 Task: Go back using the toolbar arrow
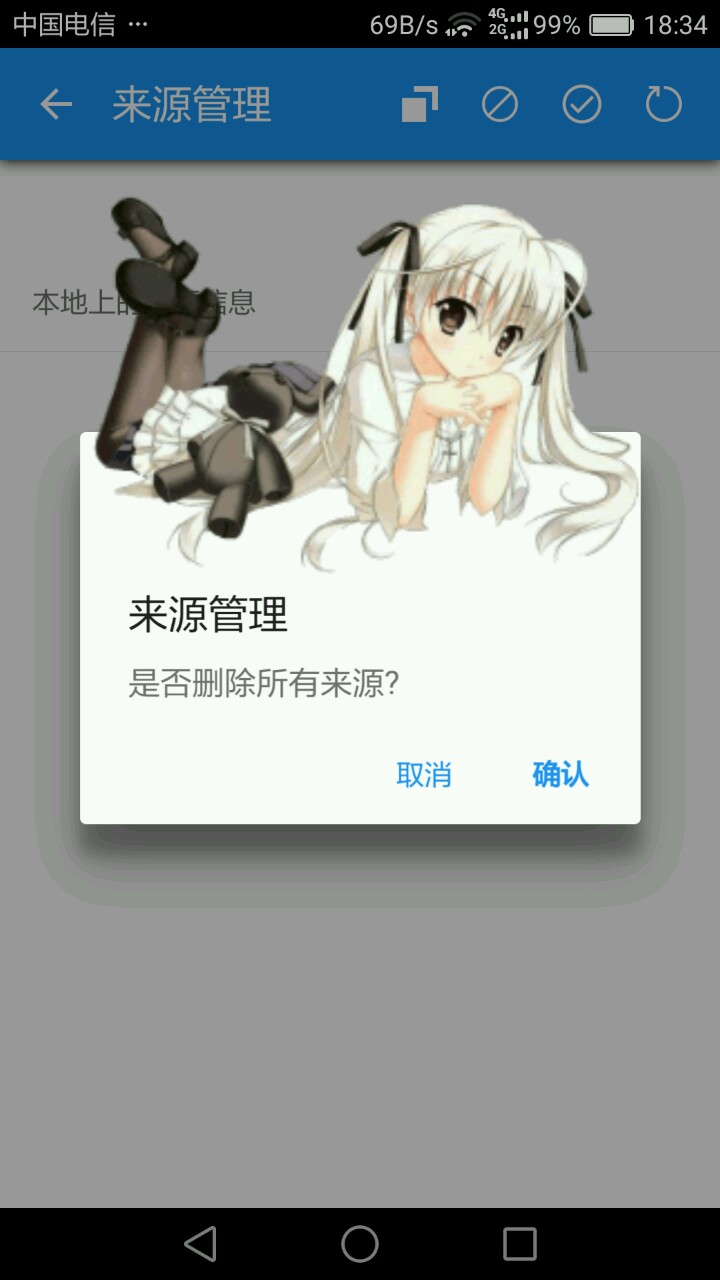coord(56,104)
